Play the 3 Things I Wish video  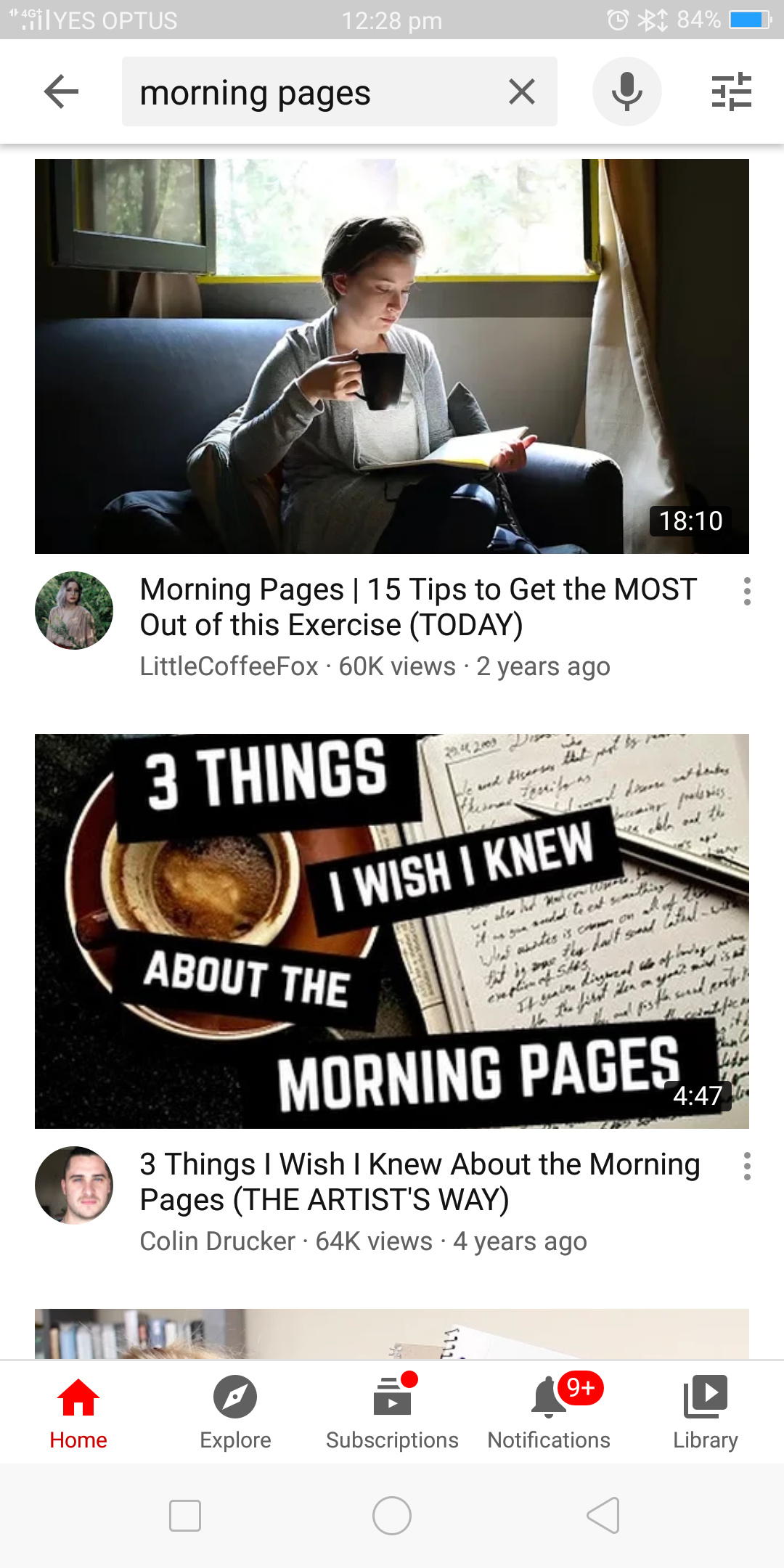(x=392, y=931)
